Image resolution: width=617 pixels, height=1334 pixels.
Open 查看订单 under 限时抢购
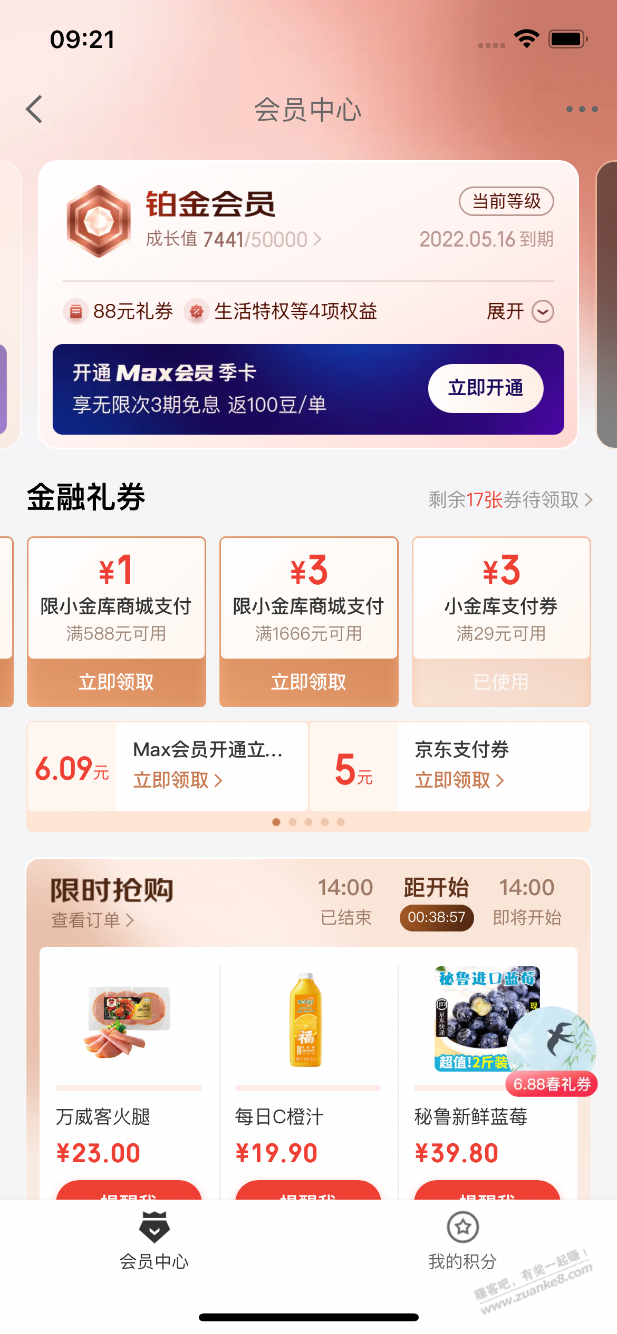pyautogui.click(x=92, y=919)
